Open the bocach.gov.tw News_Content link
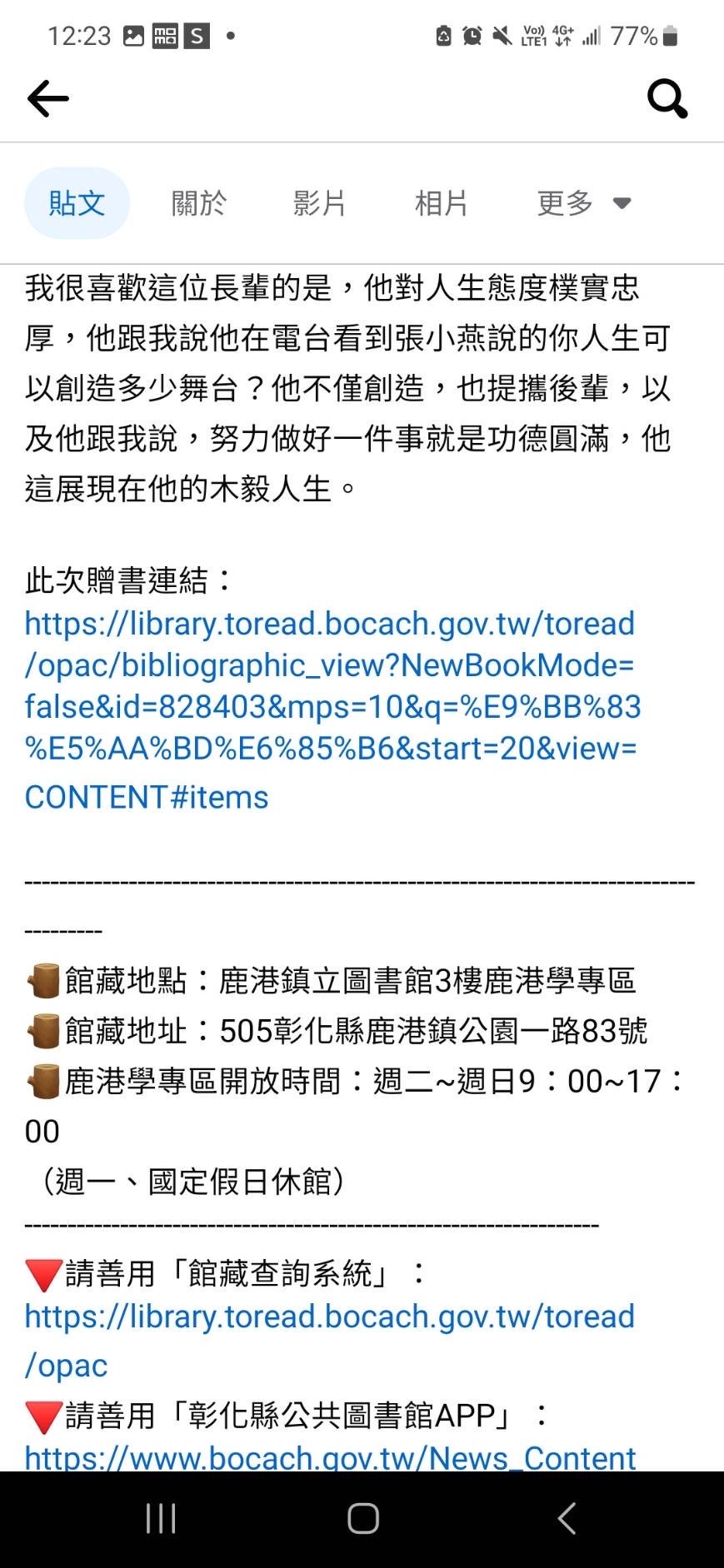Image resolution: width=724 pixels, height=1568 pixels. coord(329,1457)
